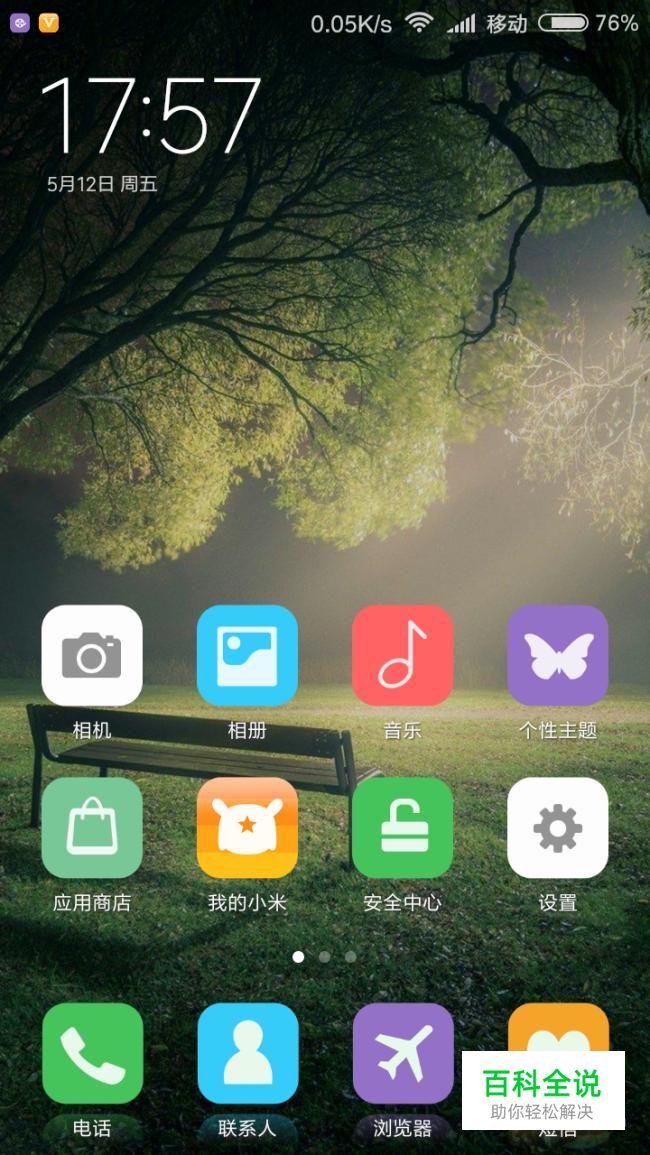The height and width of the screenshot is (1155, 650).
Task: Open 个性主题 themes app
Action: (x=557, y=655)
